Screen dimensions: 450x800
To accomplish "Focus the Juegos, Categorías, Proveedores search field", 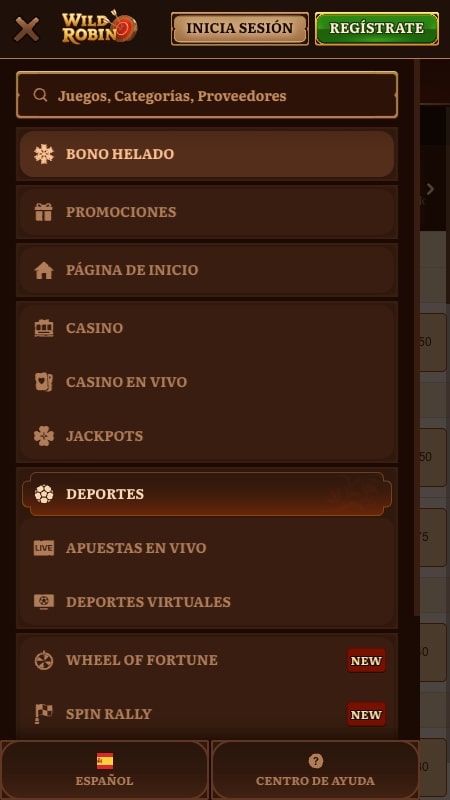I will [x=207, y=95].
